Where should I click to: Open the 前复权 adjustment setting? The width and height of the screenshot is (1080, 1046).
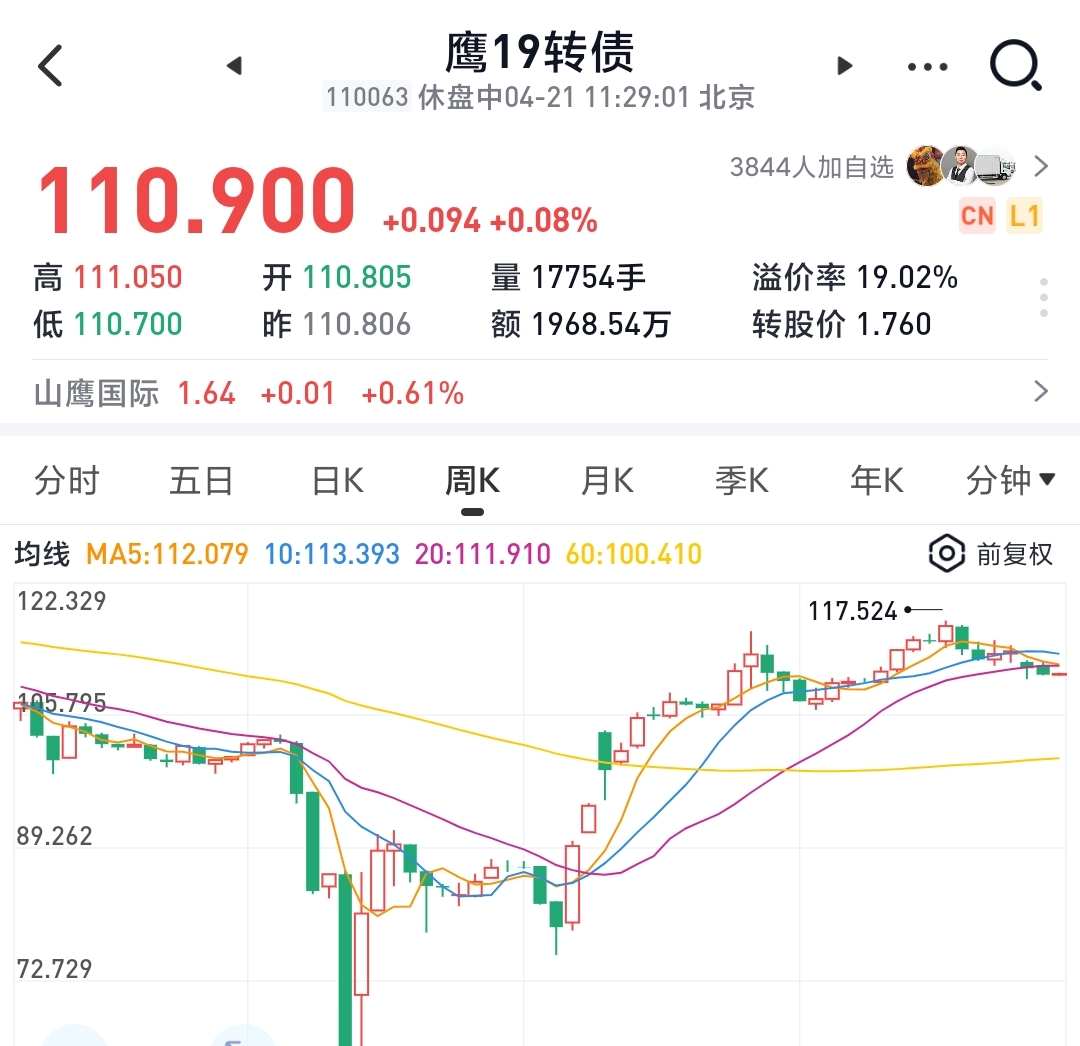(x=992, y=553)
